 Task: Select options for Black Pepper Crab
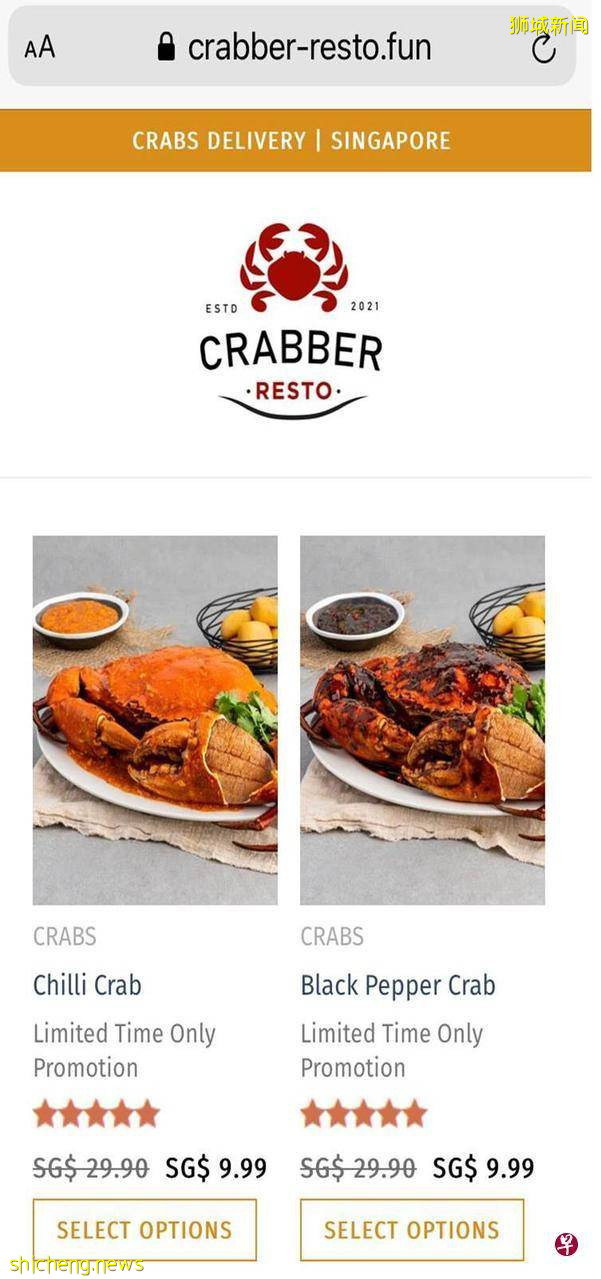[412, 1230]
